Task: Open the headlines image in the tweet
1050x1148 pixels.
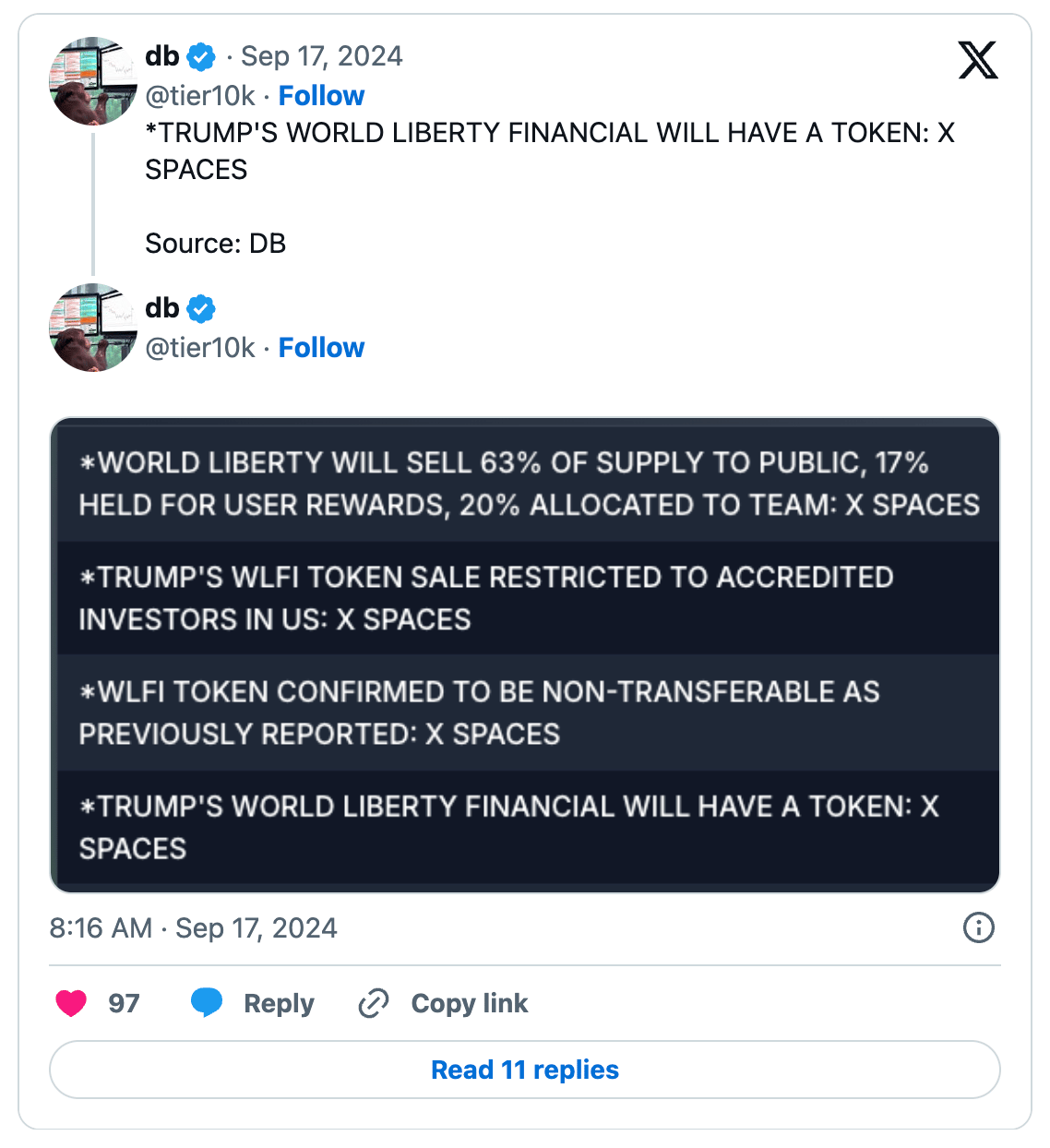Action: tap(525, 654)
